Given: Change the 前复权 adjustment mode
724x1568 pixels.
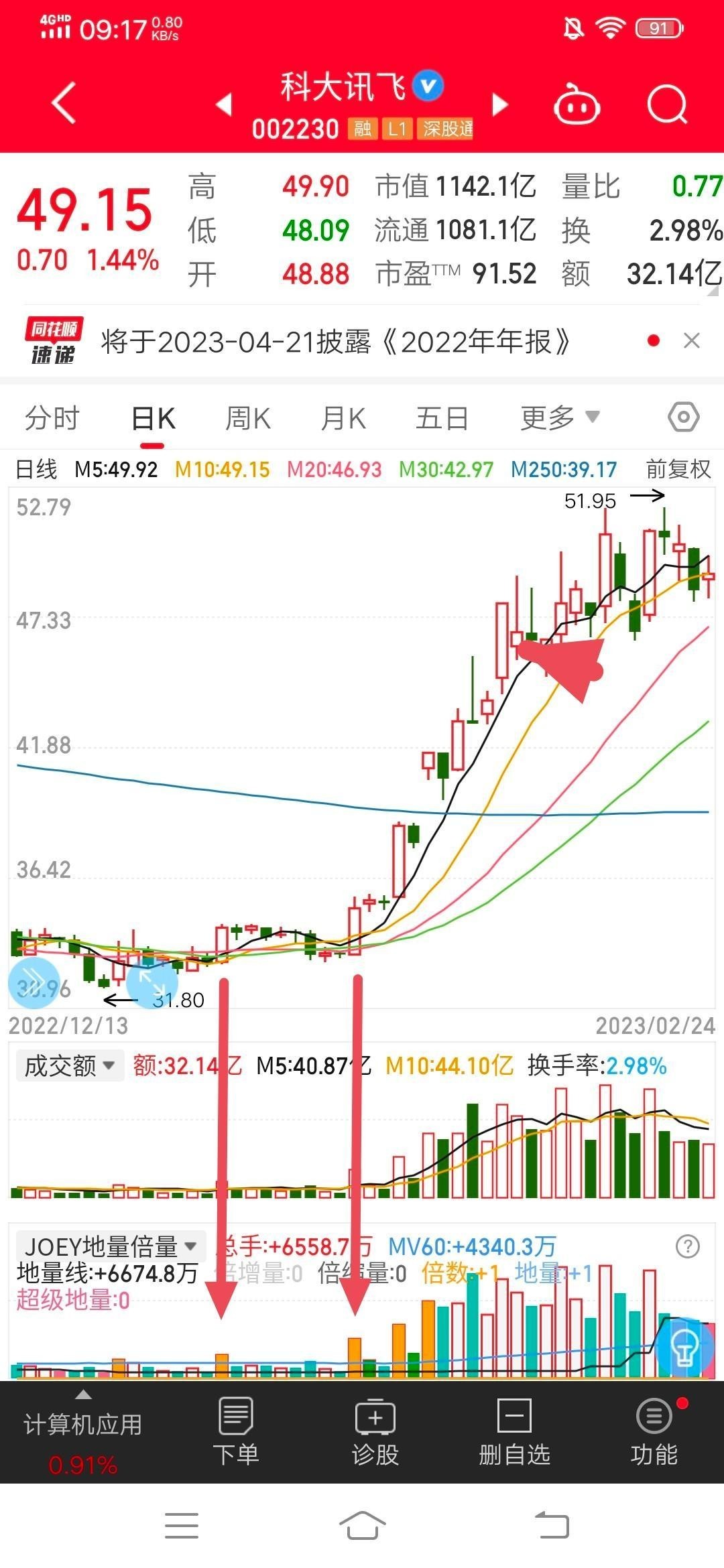Looking at the screenshot, I should pos(678,469).
